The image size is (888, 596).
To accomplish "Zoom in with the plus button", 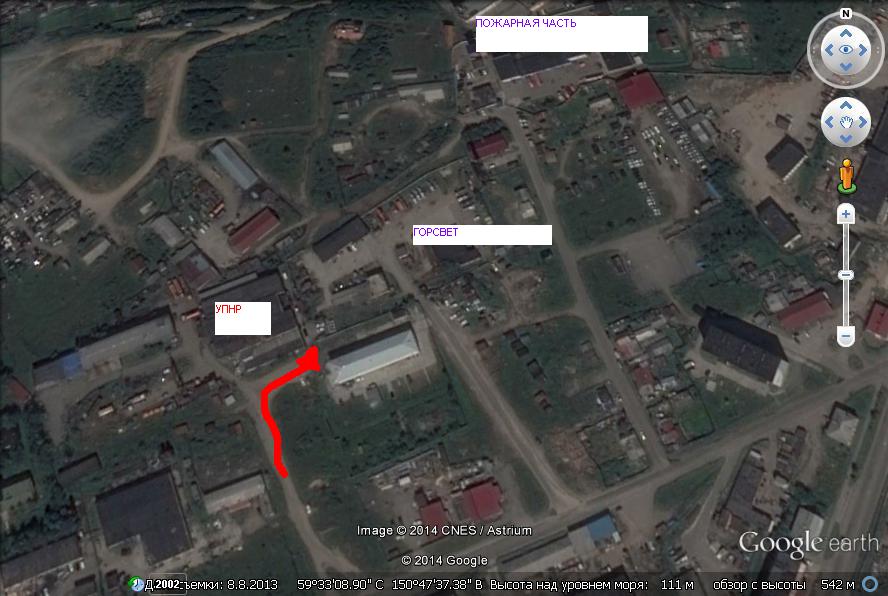I will [846, 214].
